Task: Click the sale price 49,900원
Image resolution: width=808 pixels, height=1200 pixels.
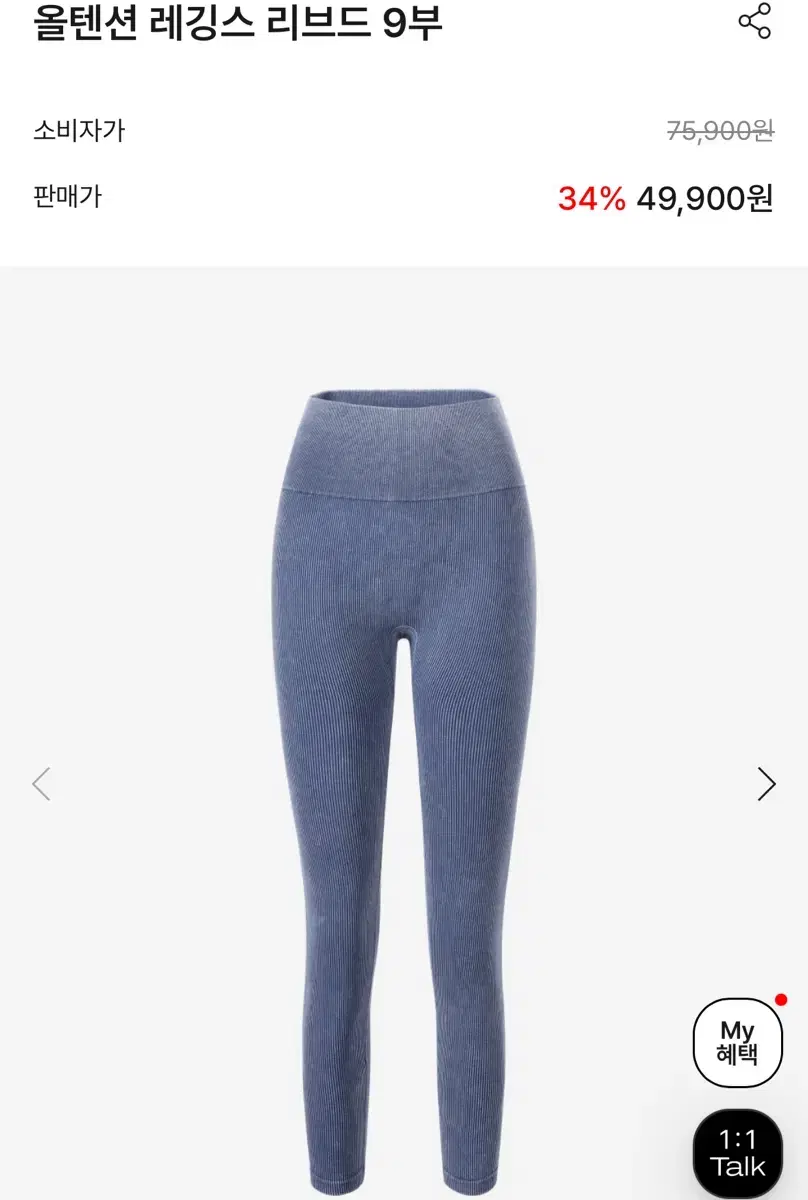Action: 702,199
